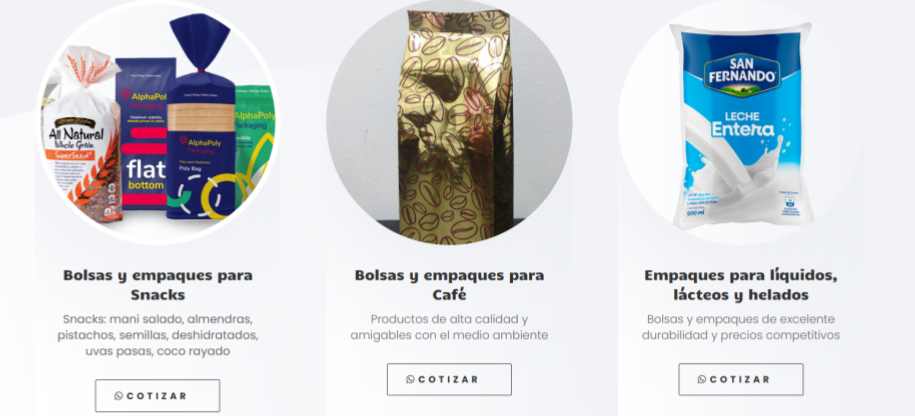Tap COTIZAR for Empaques para líquidos, lácteos y helados
The image size is (915, 416).
click(740, 379)
